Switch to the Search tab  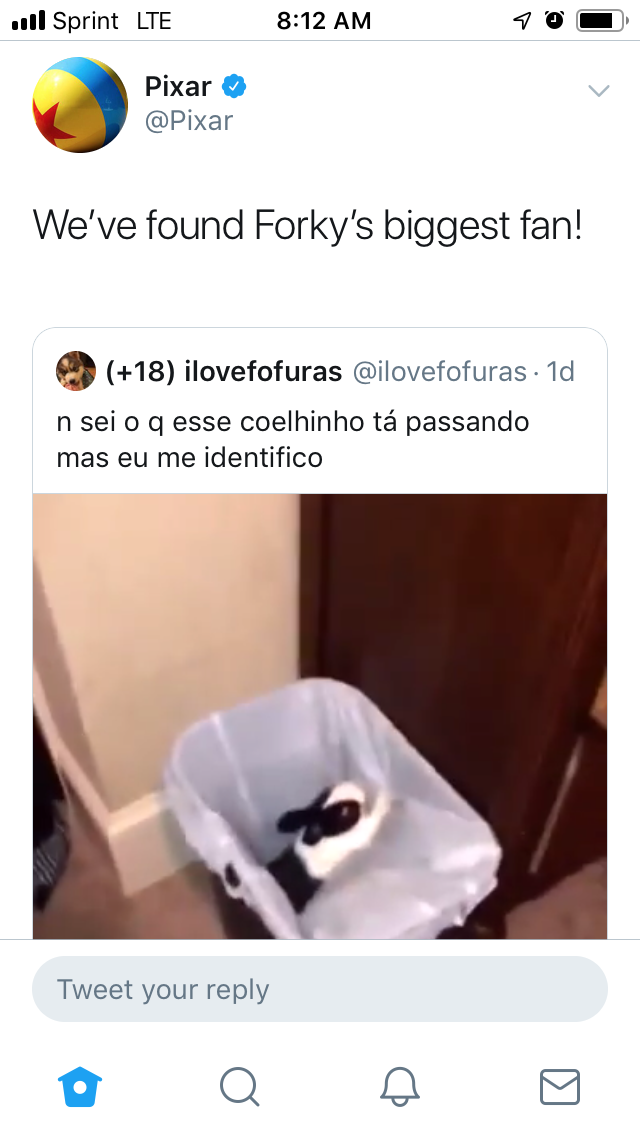click(239, 1086)
